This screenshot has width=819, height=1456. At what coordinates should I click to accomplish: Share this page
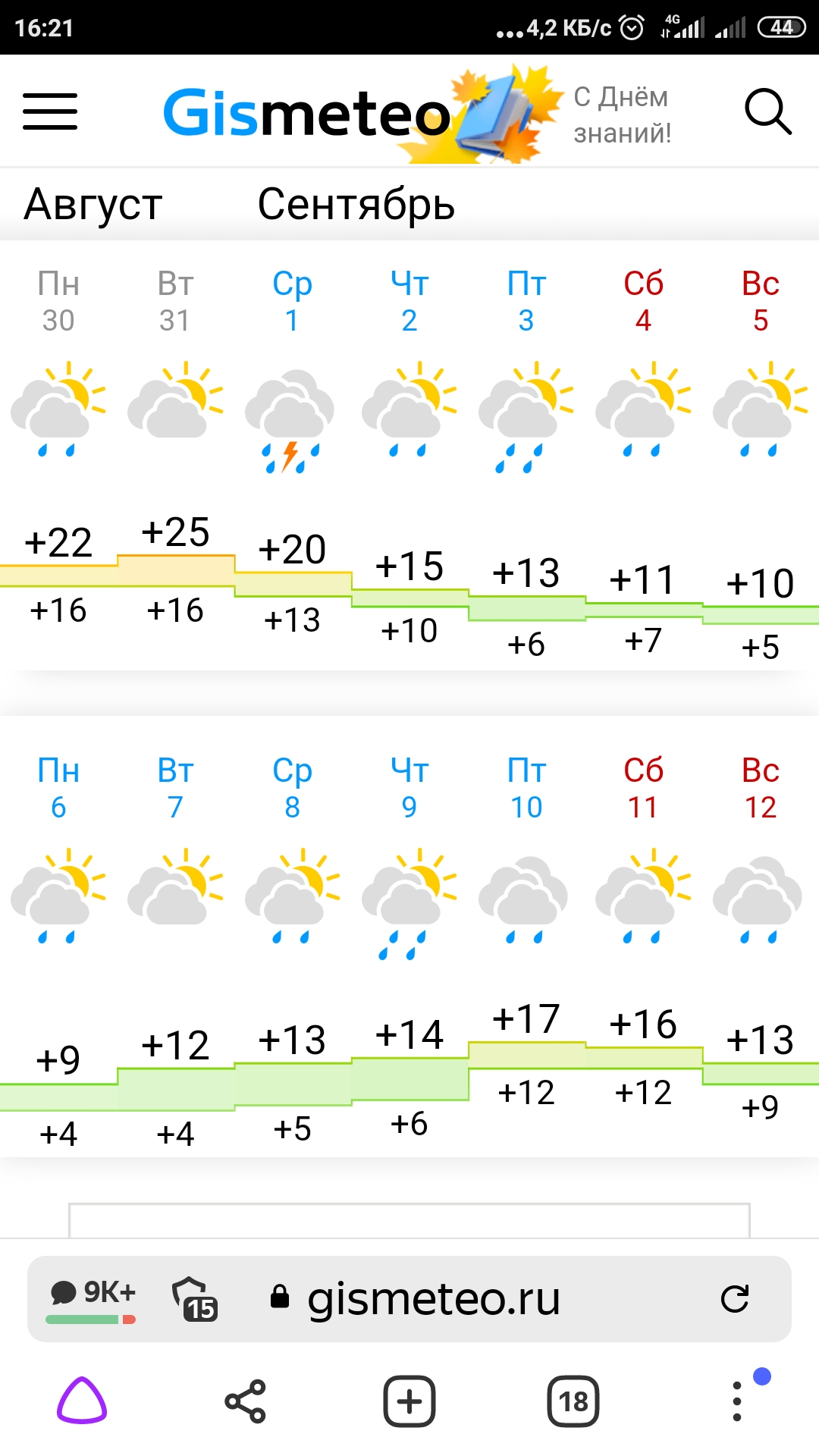[246, 1401]
